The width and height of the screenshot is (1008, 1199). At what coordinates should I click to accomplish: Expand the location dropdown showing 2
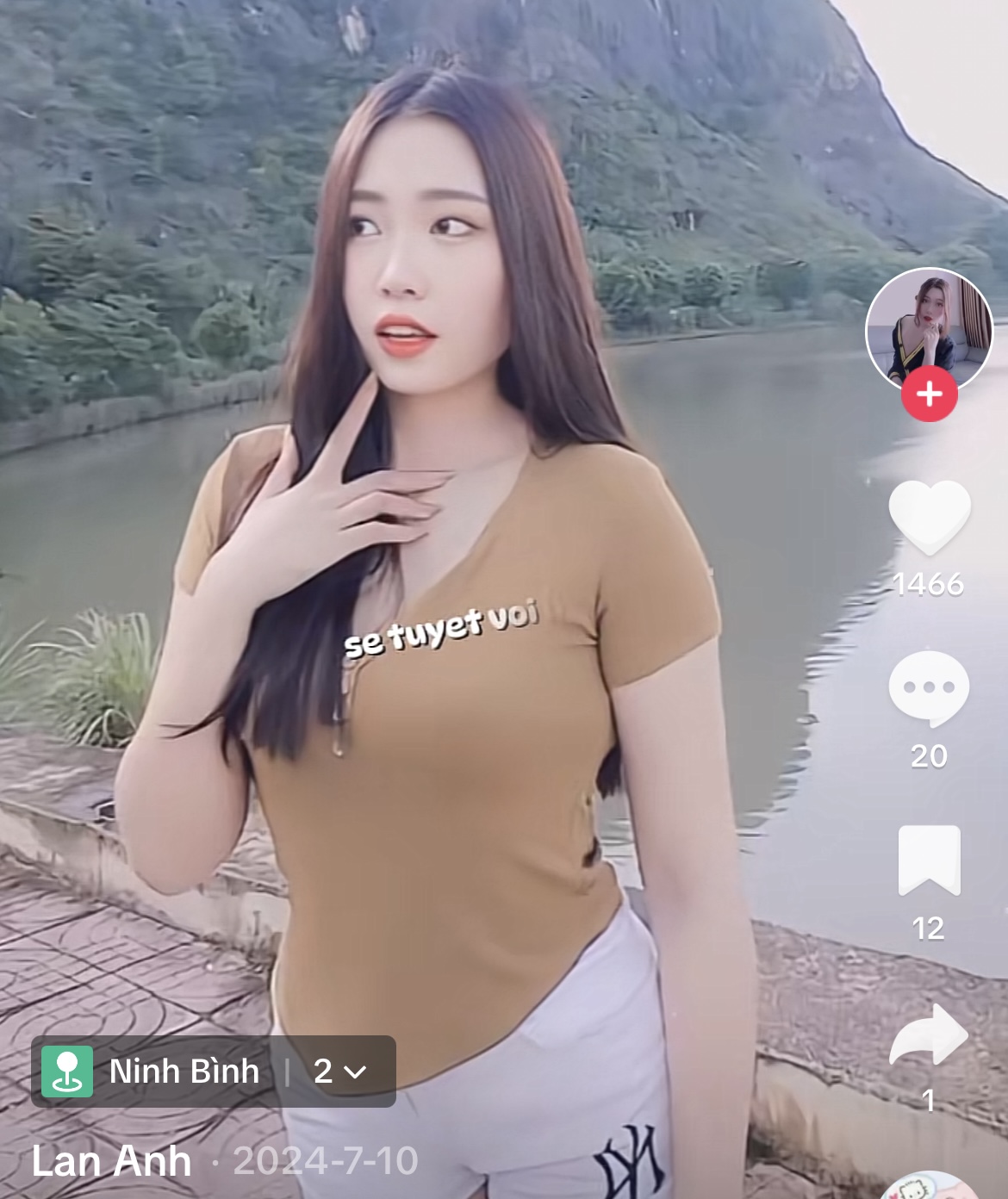(339, 1072)
